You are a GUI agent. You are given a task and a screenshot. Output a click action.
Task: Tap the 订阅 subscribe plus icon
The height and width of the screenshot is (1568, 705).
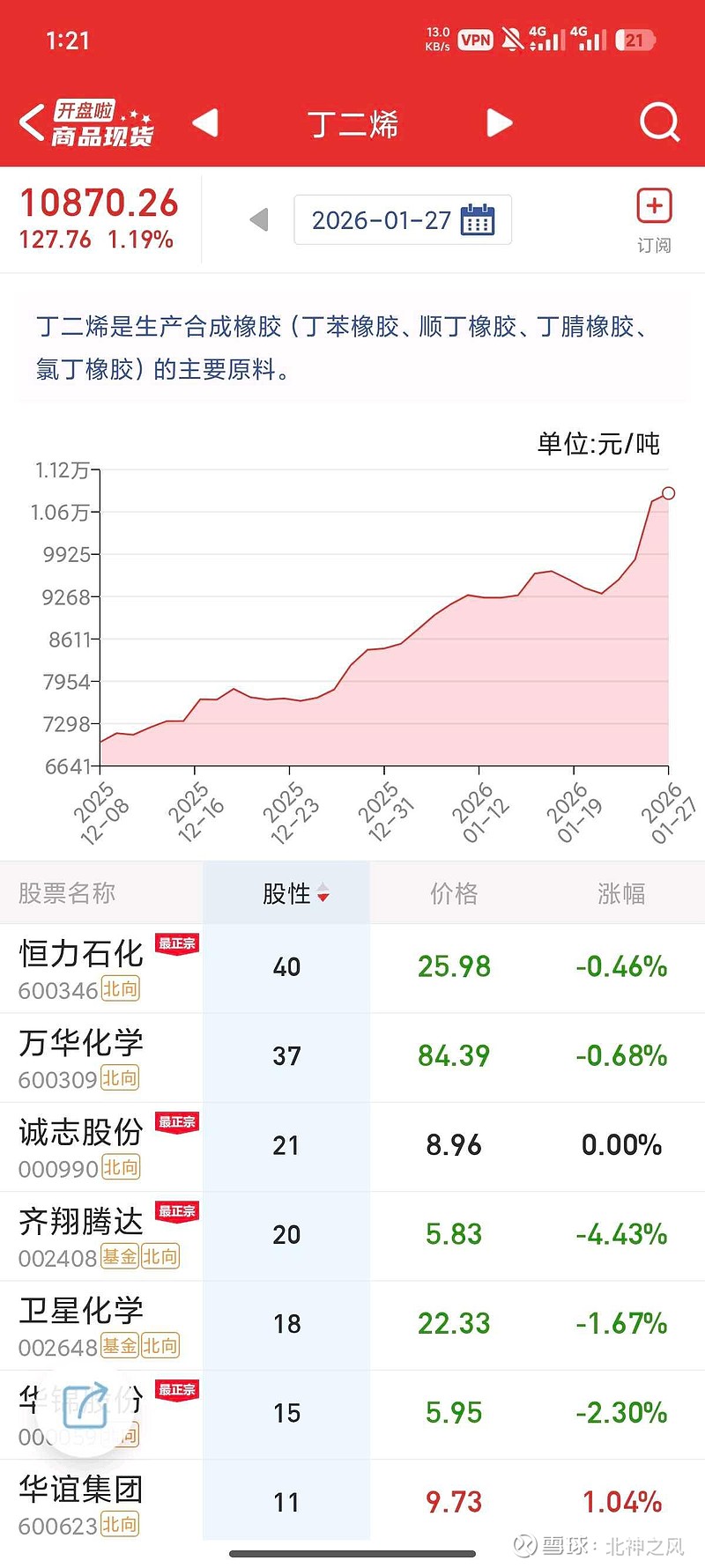[654, 204]
